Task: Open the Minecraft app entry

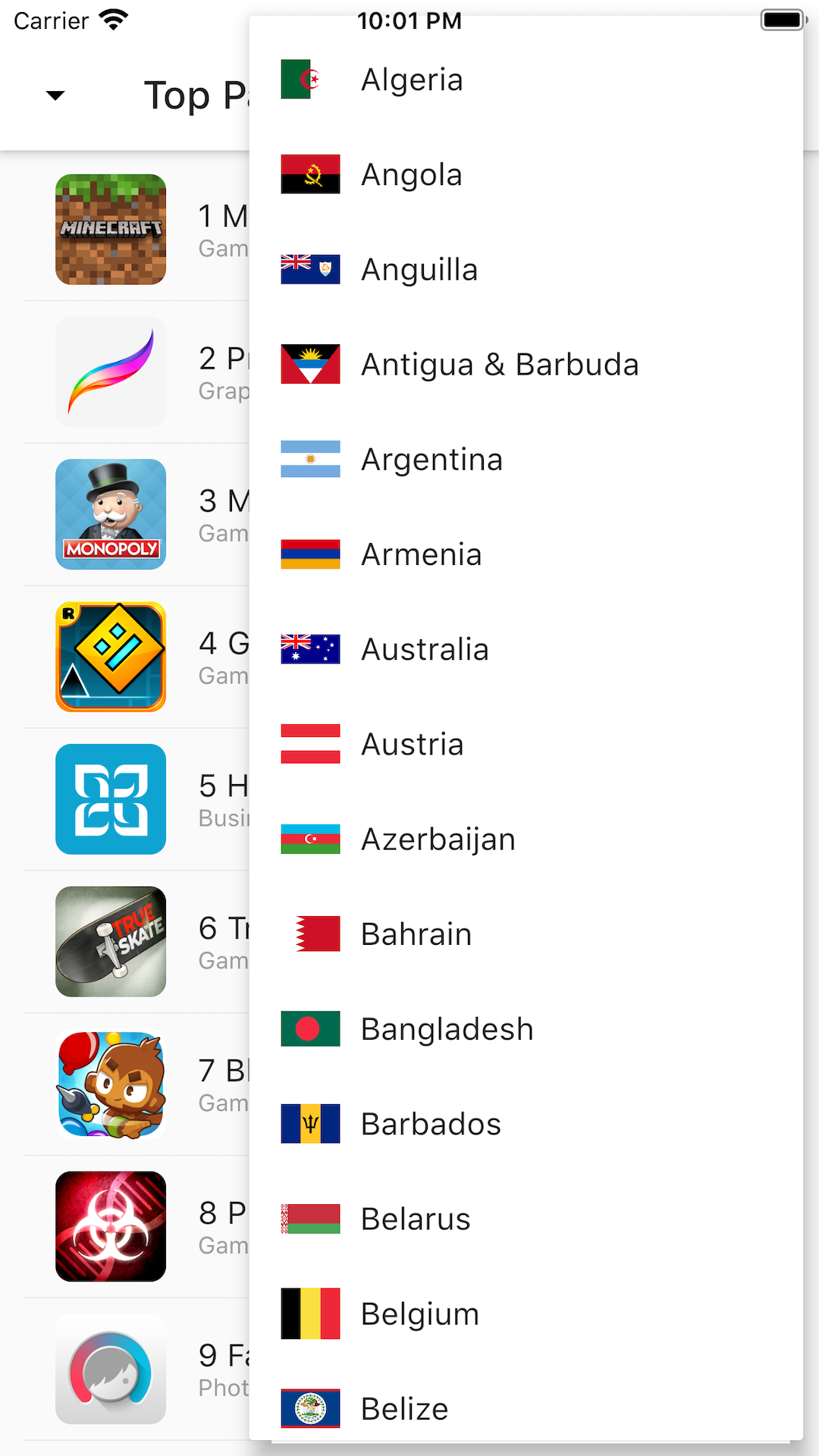Action: coord(111,230)
